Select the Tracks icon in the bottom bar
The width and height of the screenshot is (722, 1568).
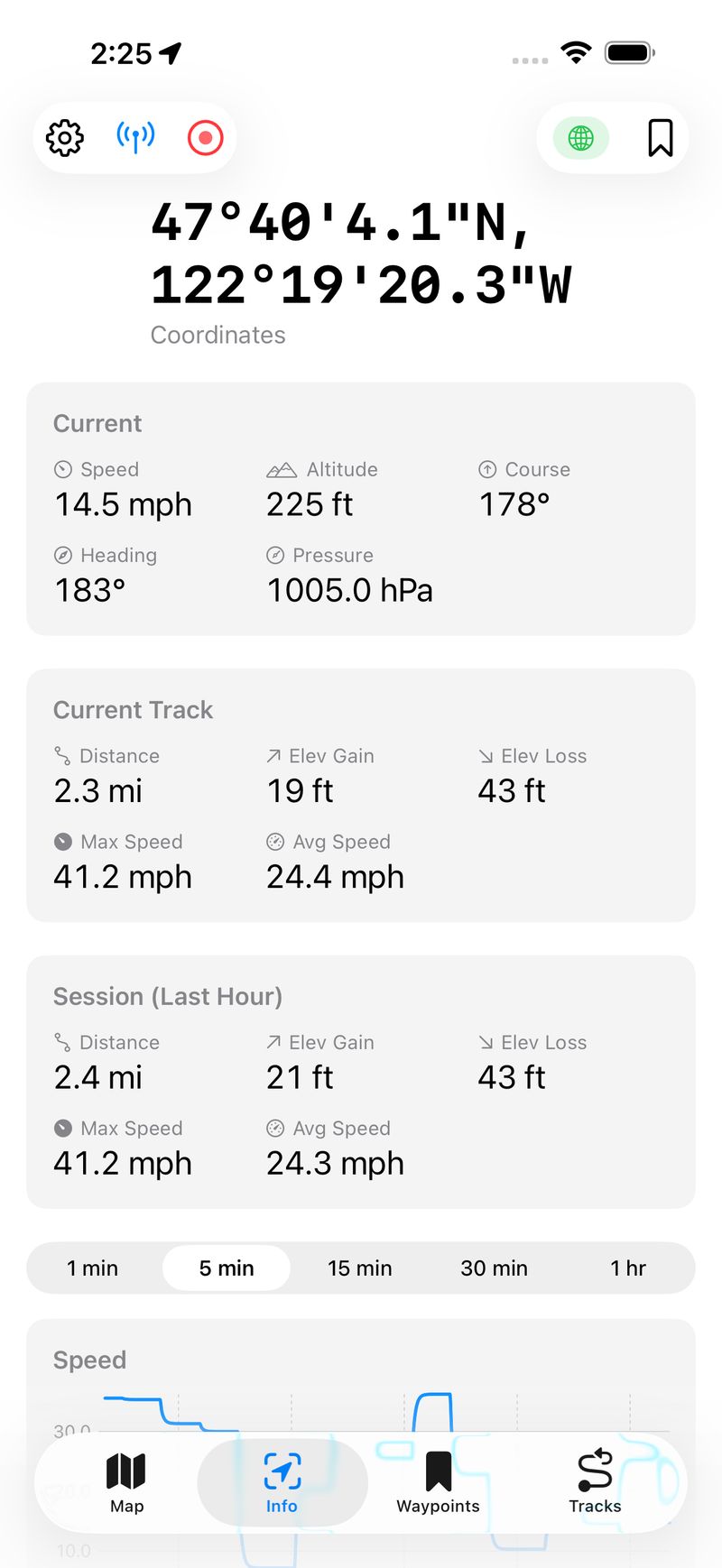click(595, 1483)
